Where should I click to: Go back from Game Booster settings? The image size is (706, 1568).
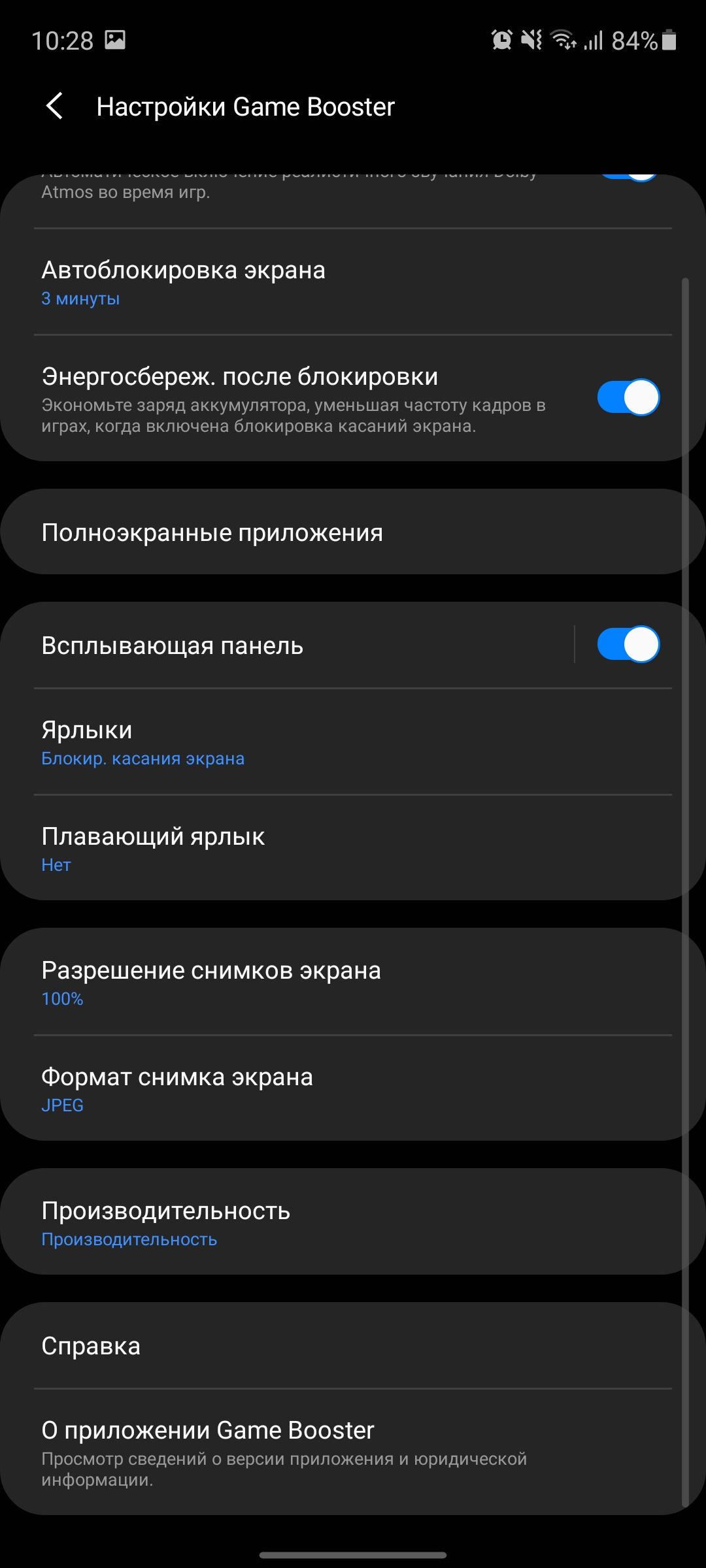tap(55, 106)
